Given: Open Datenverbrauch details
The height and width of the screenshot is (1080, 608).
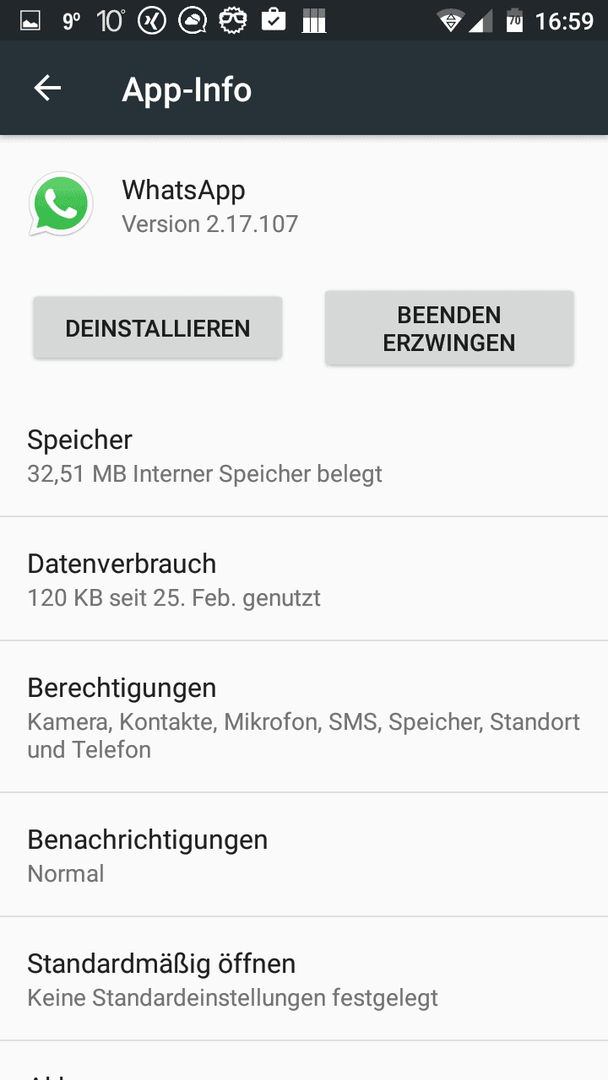Looking at the screenshot, I should pos(304,579).
